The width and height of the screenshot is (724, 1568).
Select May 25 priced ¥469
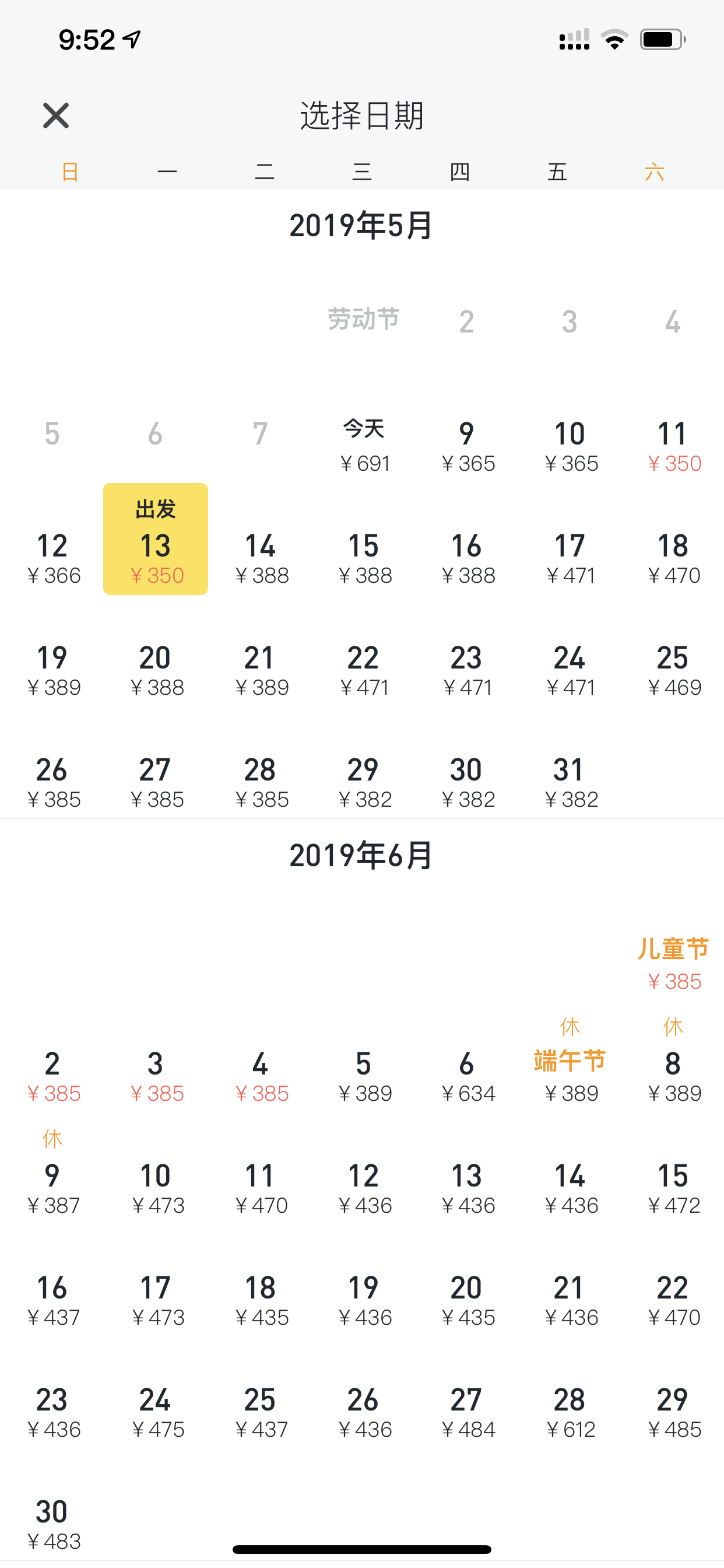(673, 670)
